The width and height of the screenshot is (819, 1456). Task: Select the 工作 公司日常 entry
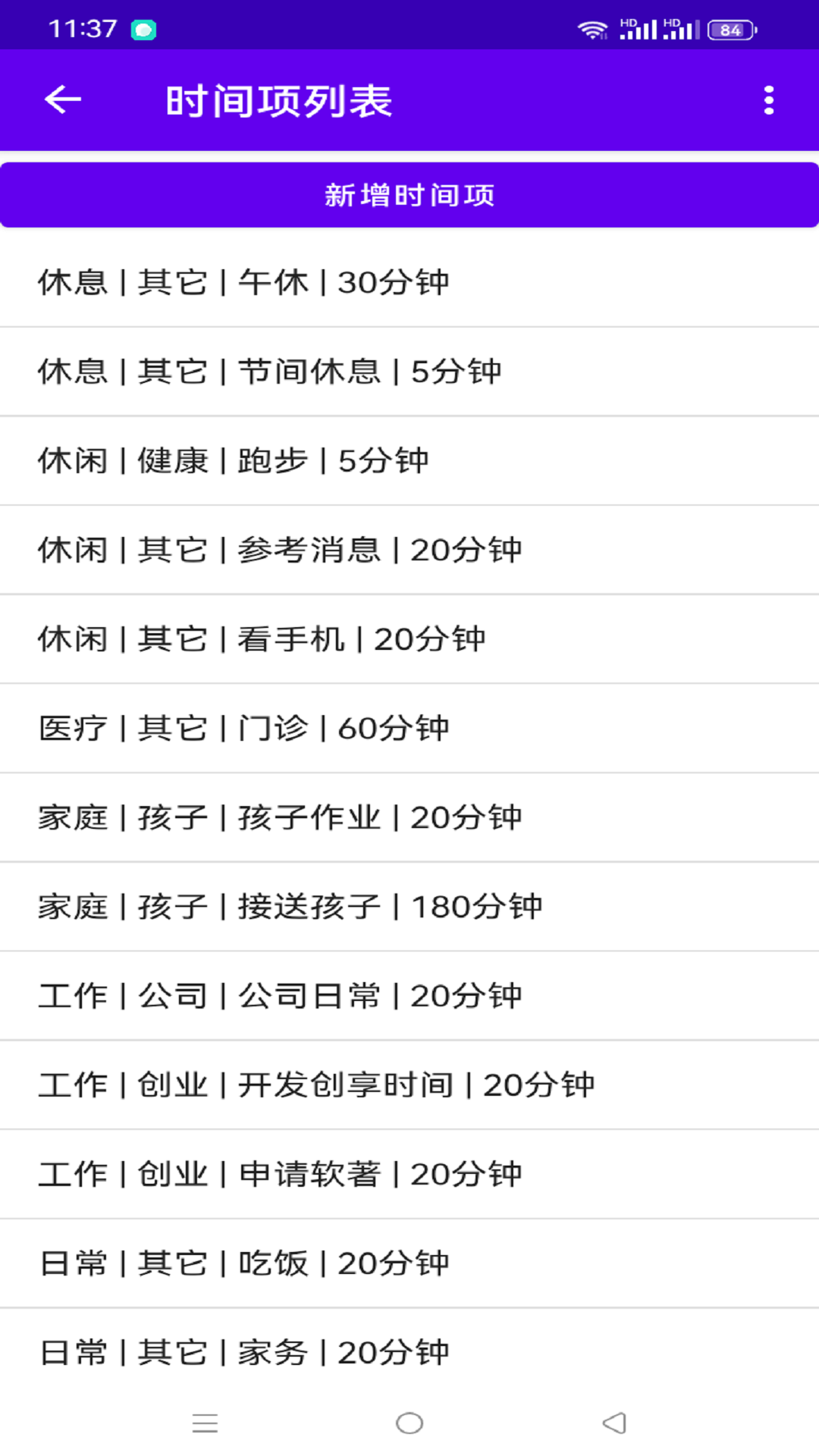[409, 996]
